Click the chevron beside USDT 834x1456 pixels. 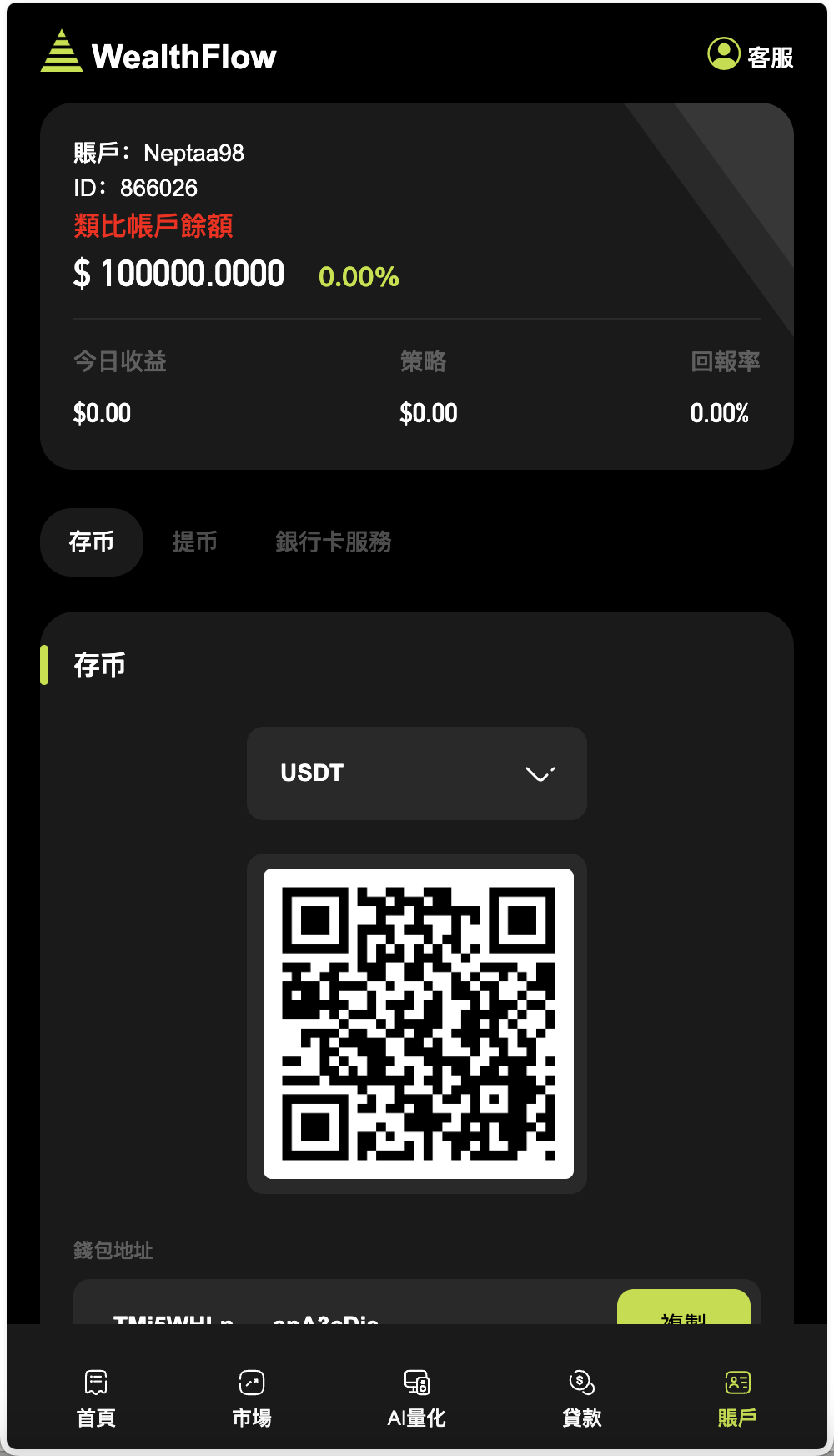[x=539, y=774]
